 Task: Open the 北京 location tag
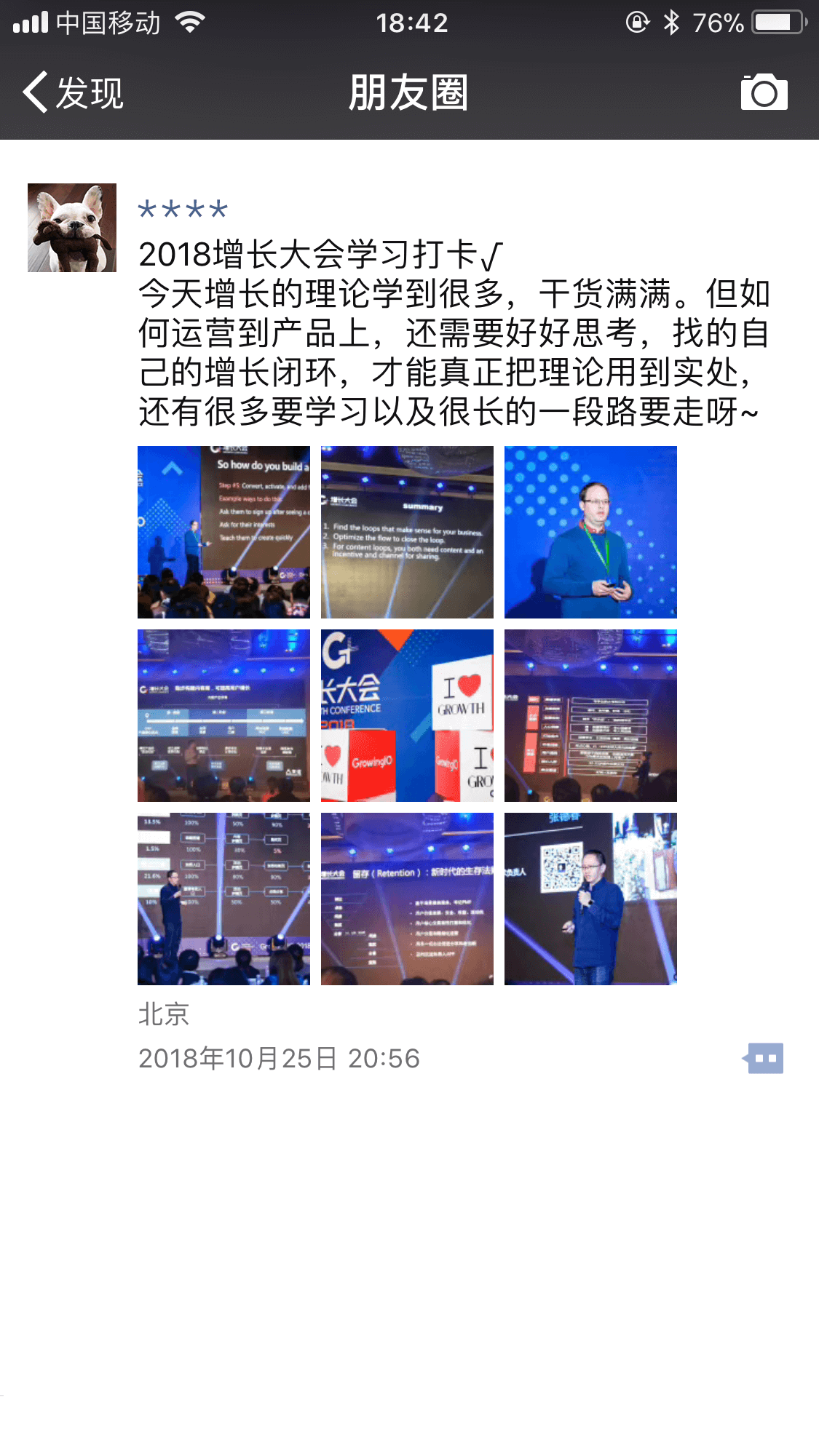pos(164,1014)
